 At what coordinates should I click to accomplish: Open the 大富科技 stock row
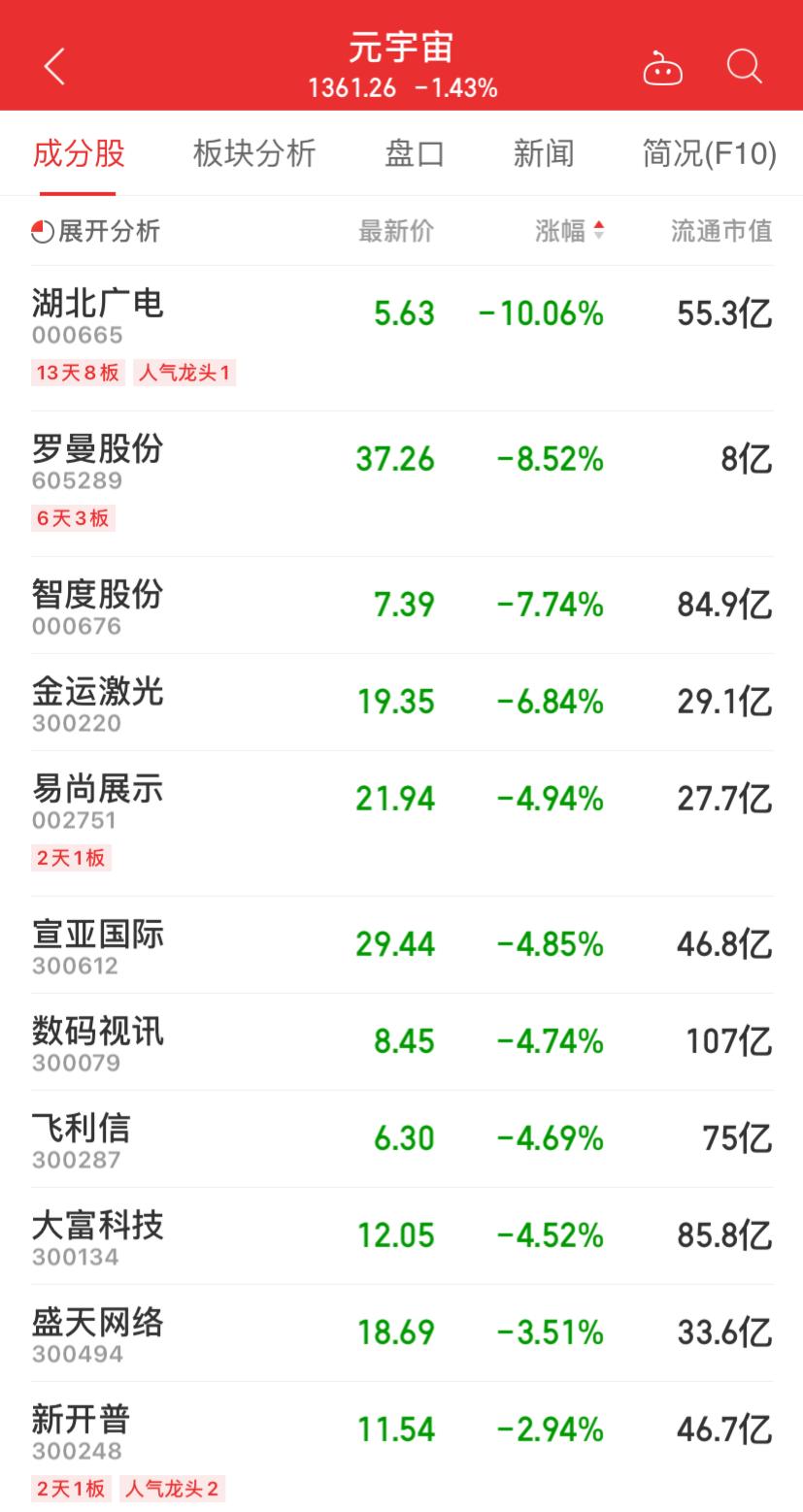[x=402, y=1236]
